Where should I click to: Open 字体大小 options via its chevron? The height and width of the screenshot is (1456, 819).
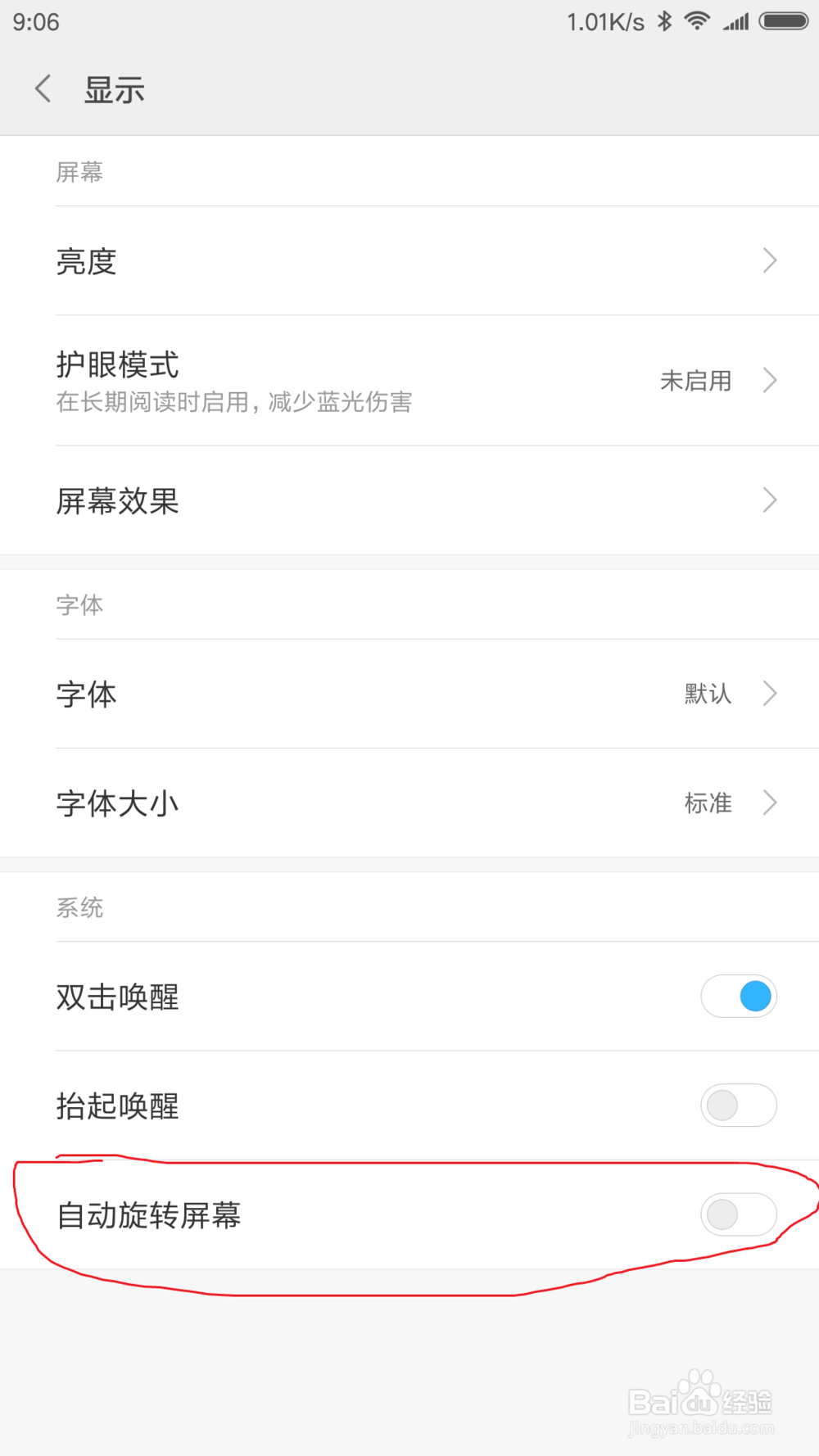(769, 803)
